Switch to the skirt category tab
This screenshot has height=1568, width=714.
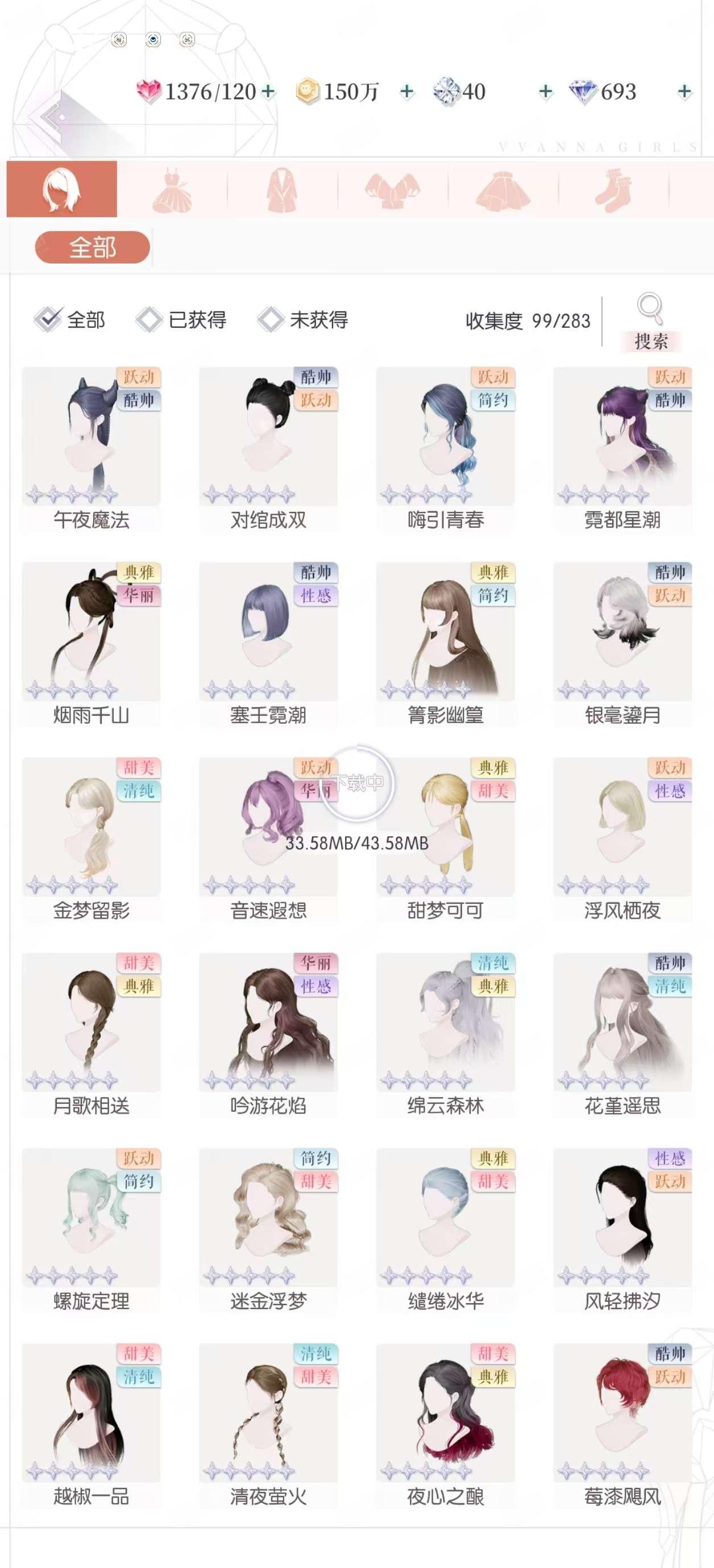503,189
